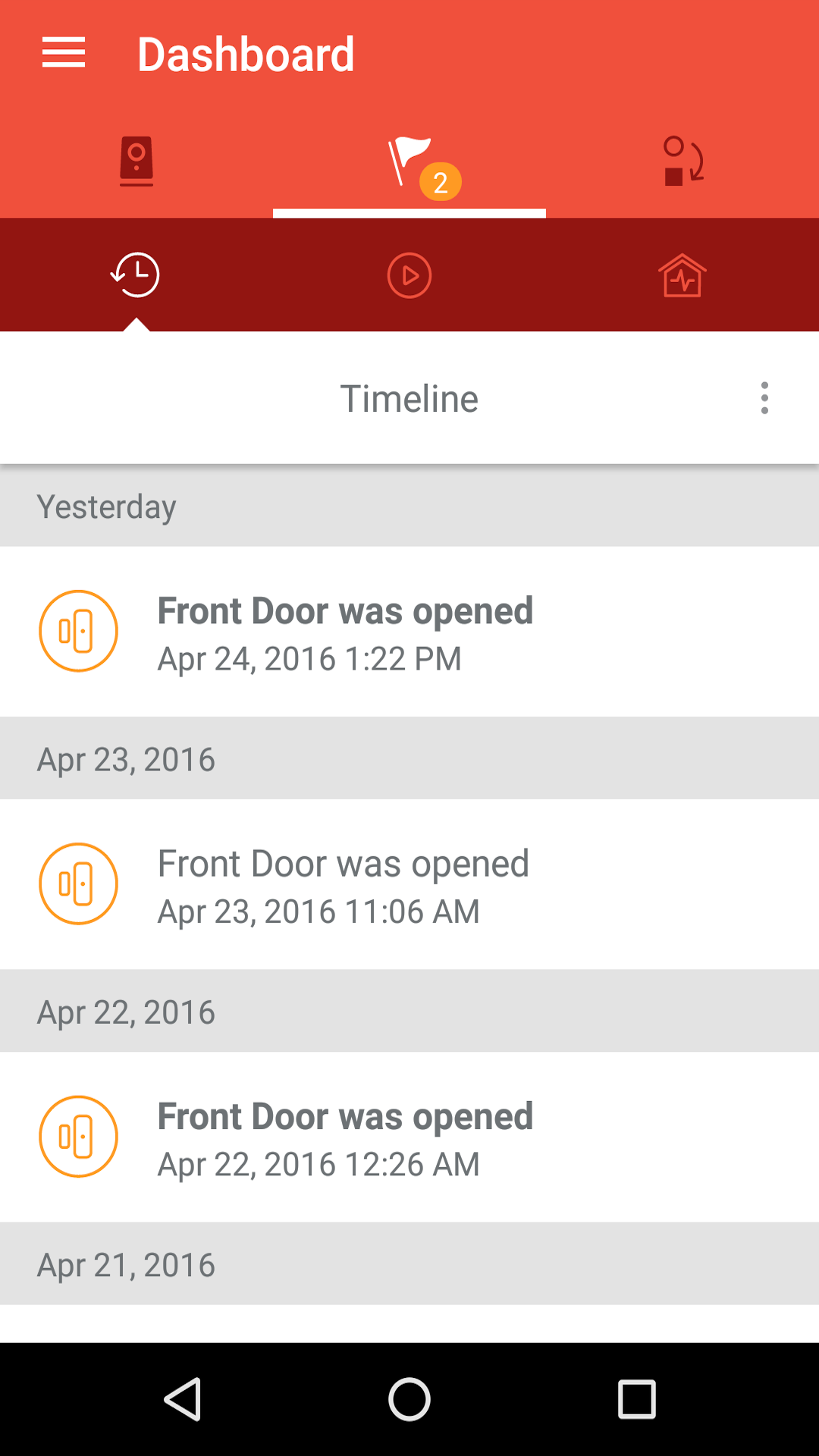Open the hamburger navigation drawer
This screenshot has height=1456, width=819.
[x=64, y=53]
